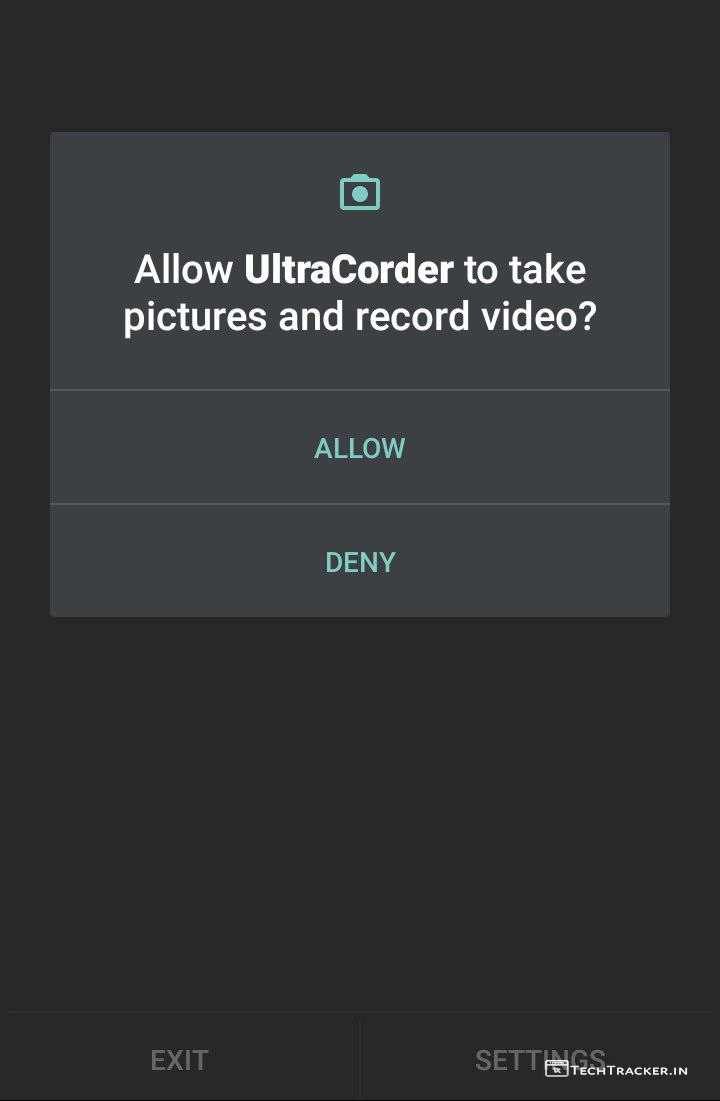Deny the camera permission request
Screen dimensions: 720x1101
(x=360, y=562)
